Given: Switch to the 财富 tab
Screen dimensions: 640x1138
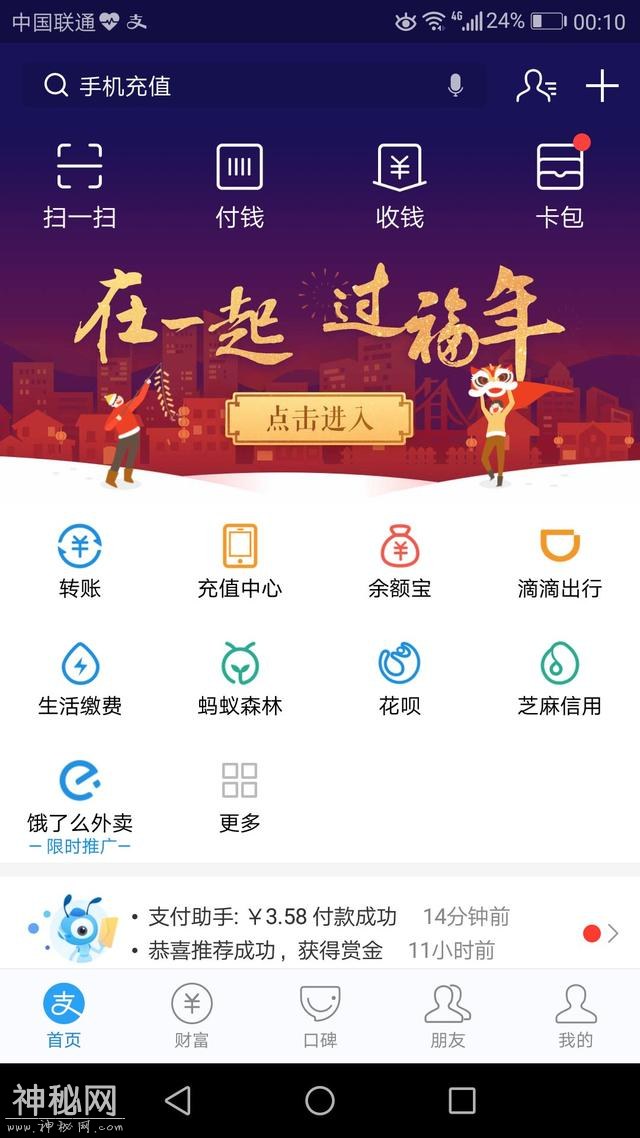Looking at the screenshot, I should point(191,1015).
